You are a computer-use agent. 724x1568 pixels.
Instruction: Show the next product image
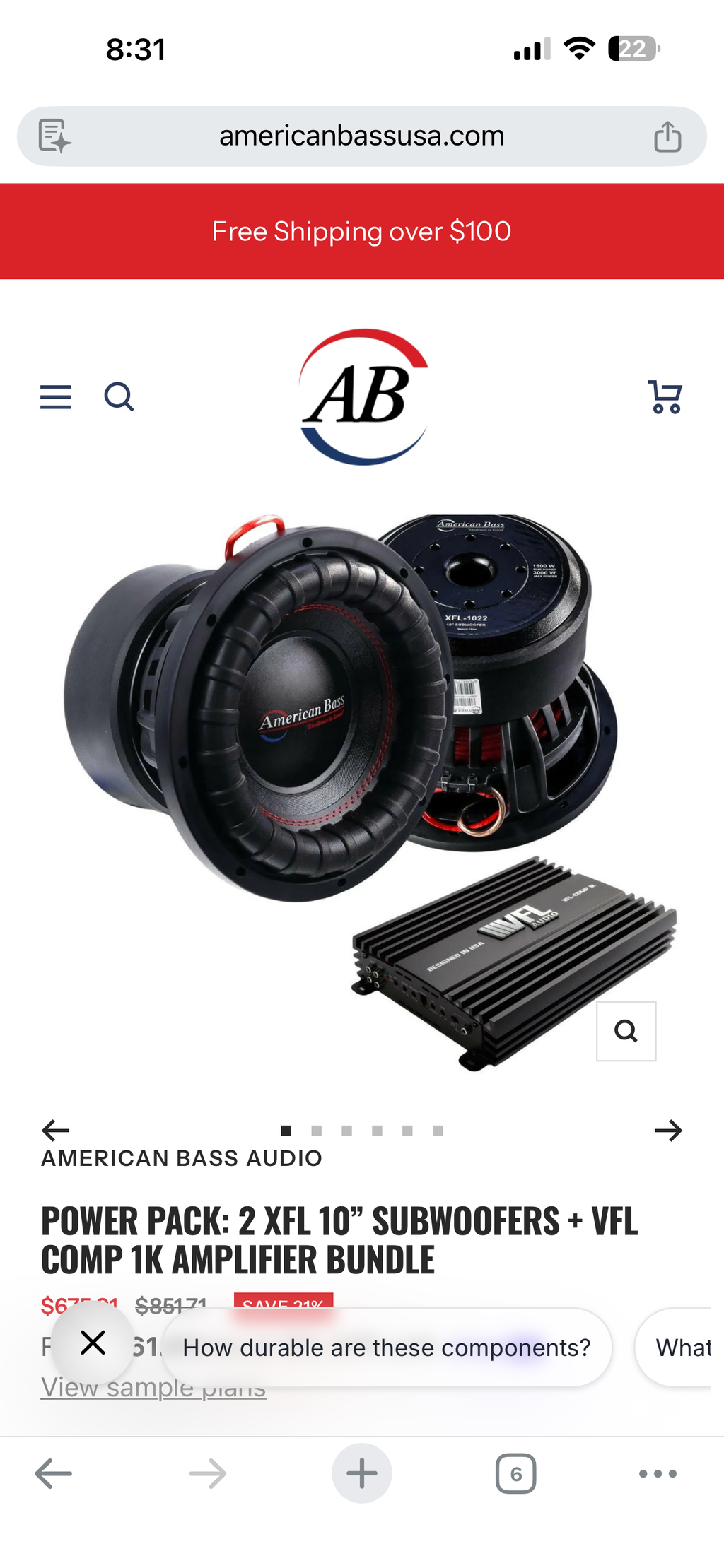668,1131
